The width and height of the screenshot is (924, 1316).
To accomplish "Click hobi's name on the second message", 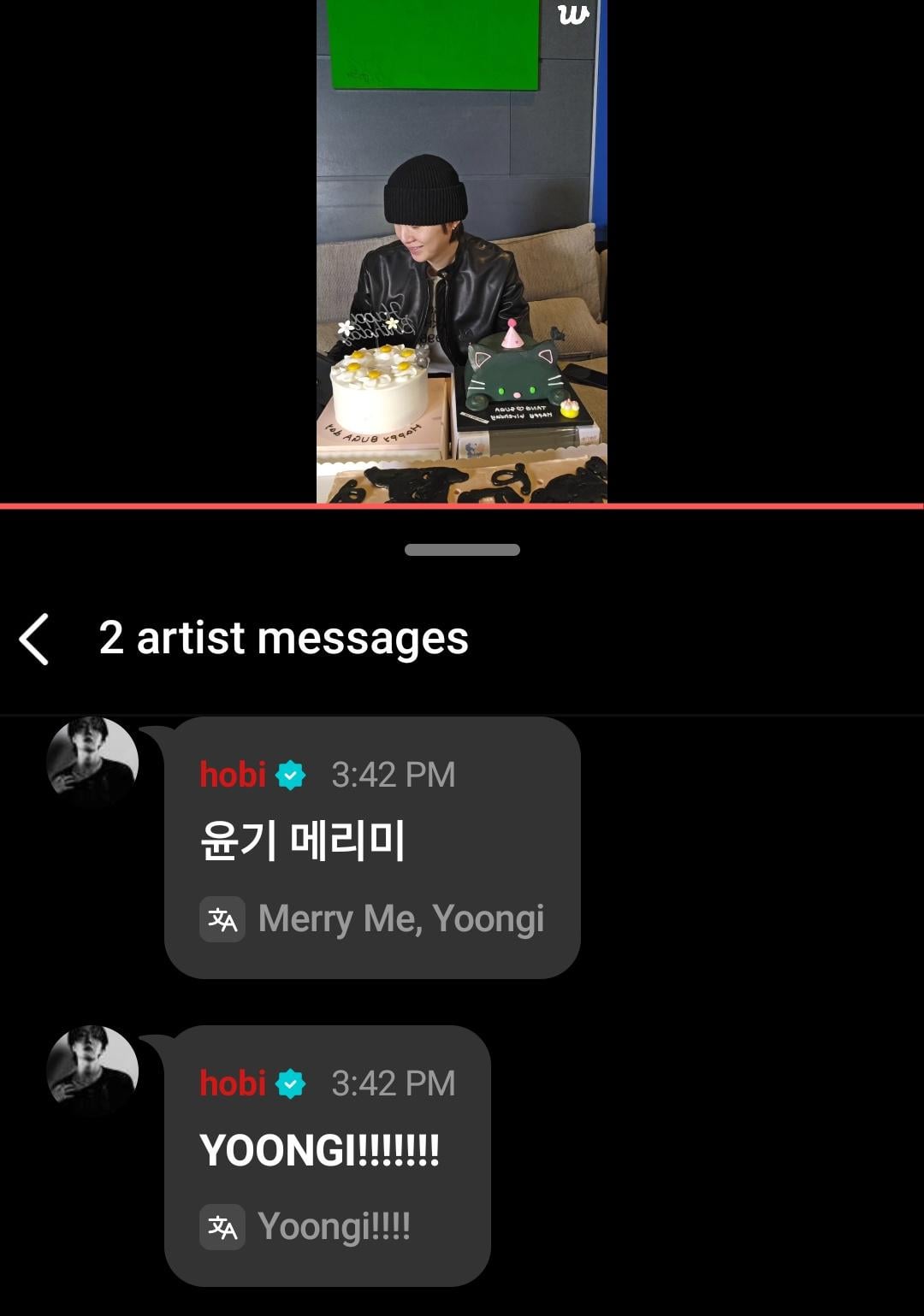I will pos(231,1084).
